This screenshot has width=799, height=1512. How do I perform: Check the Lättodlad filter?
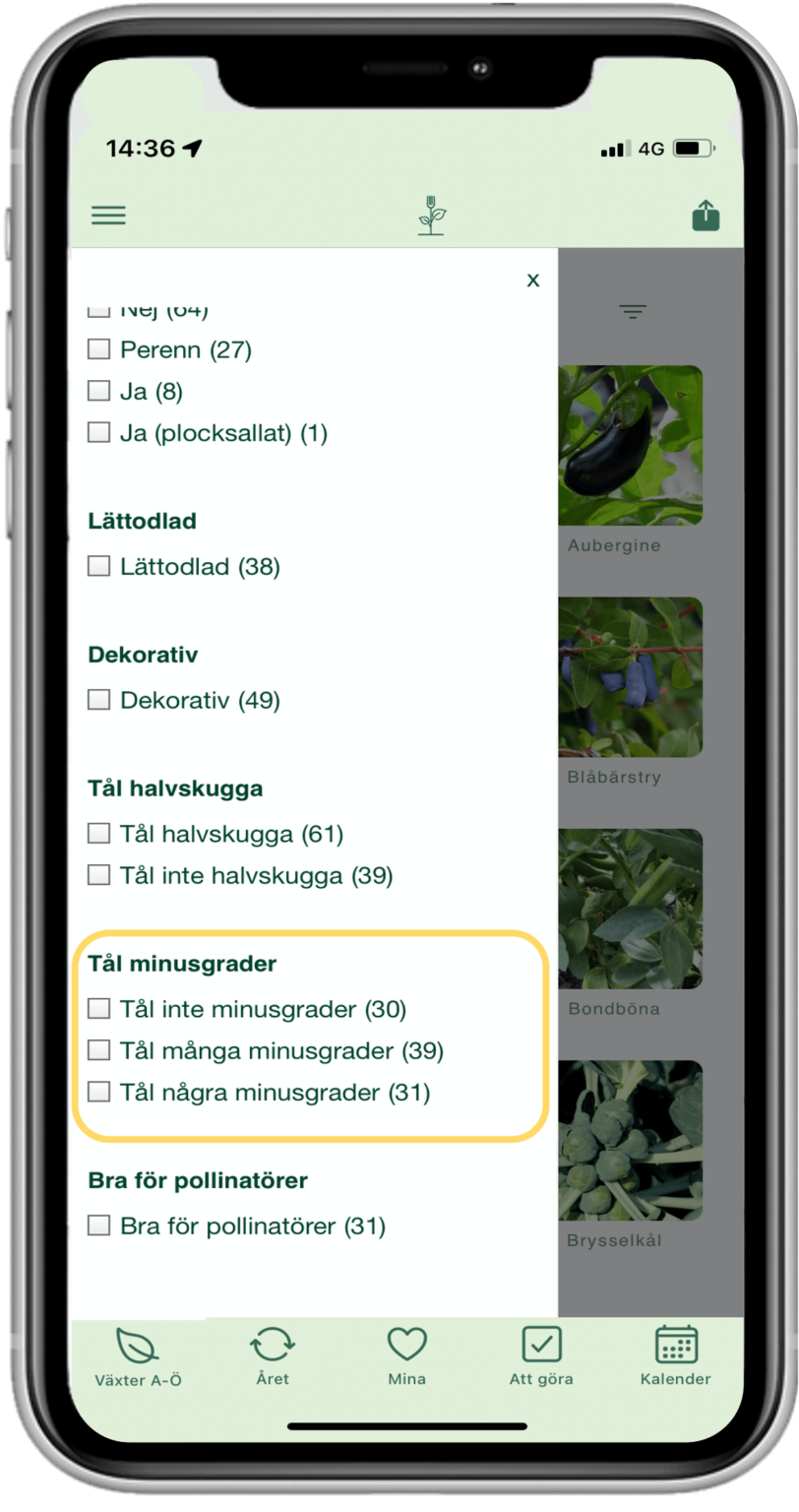click(98, 565)
